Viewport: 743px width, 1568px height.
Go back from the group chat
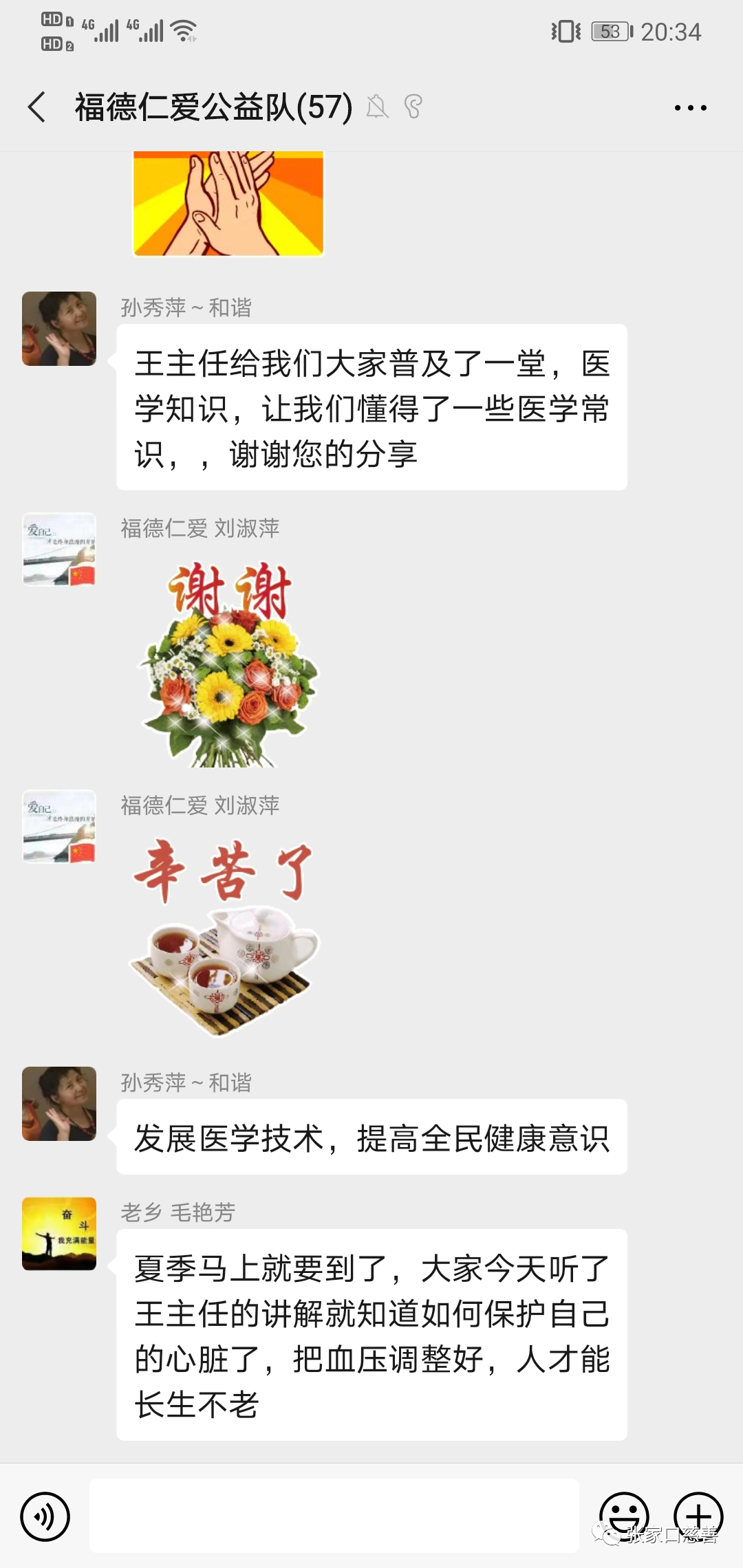click(x=37, y=107)
